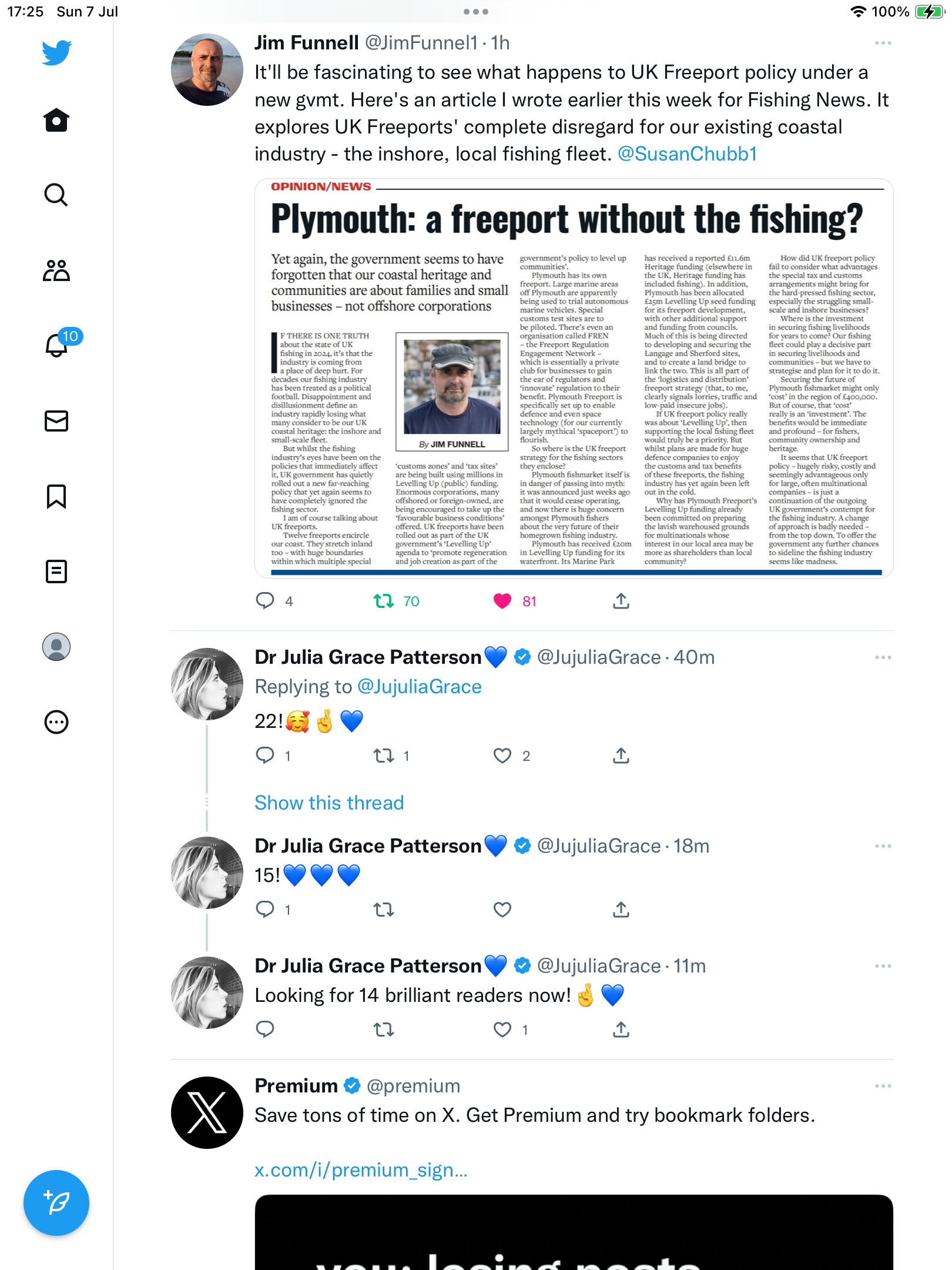Image resolution: width=952 pixels, height=1270 pixels.
Task: Open your profile from sidebar
Action: click(x=56, y=647)
